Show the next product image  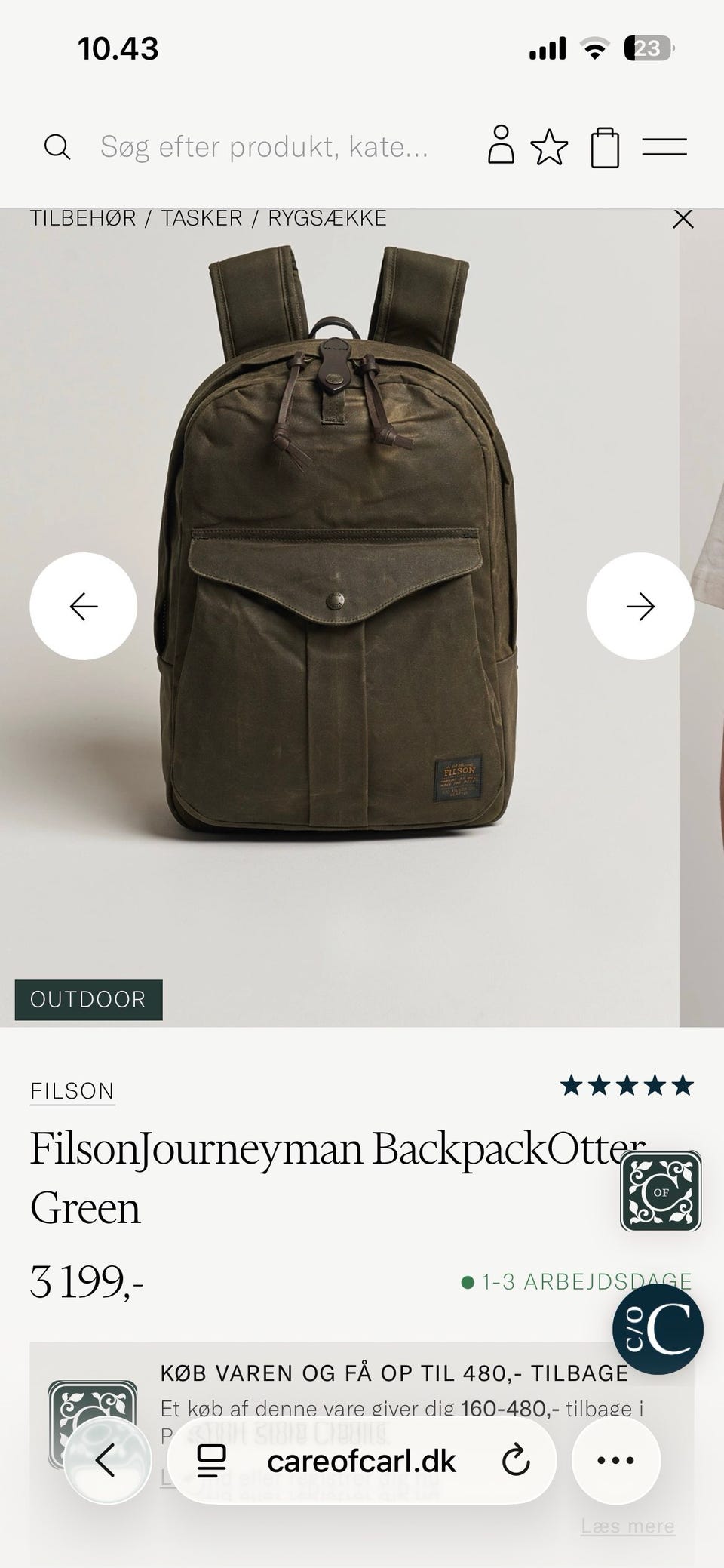coord(640,606)
